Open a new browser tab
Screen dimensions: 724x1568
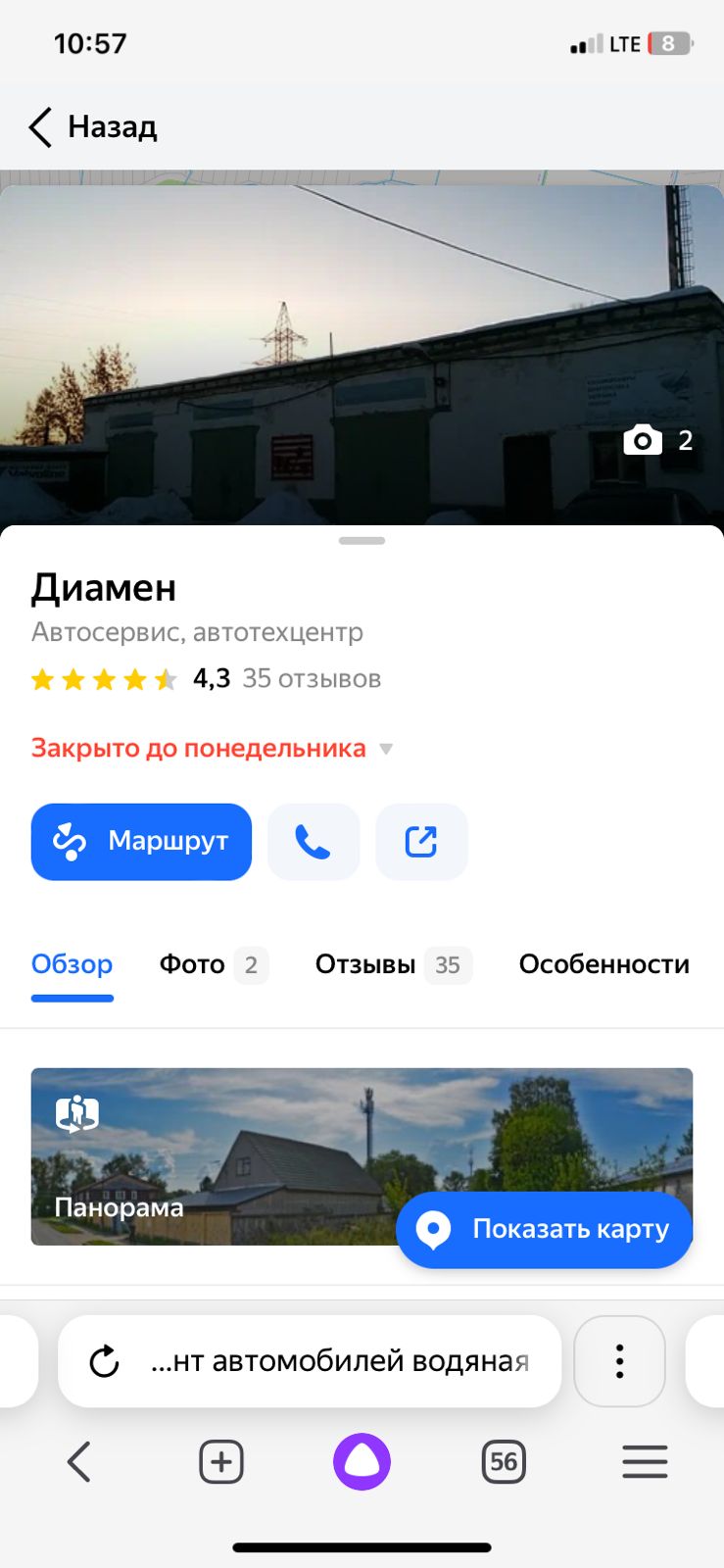[x=221, y=1462]
